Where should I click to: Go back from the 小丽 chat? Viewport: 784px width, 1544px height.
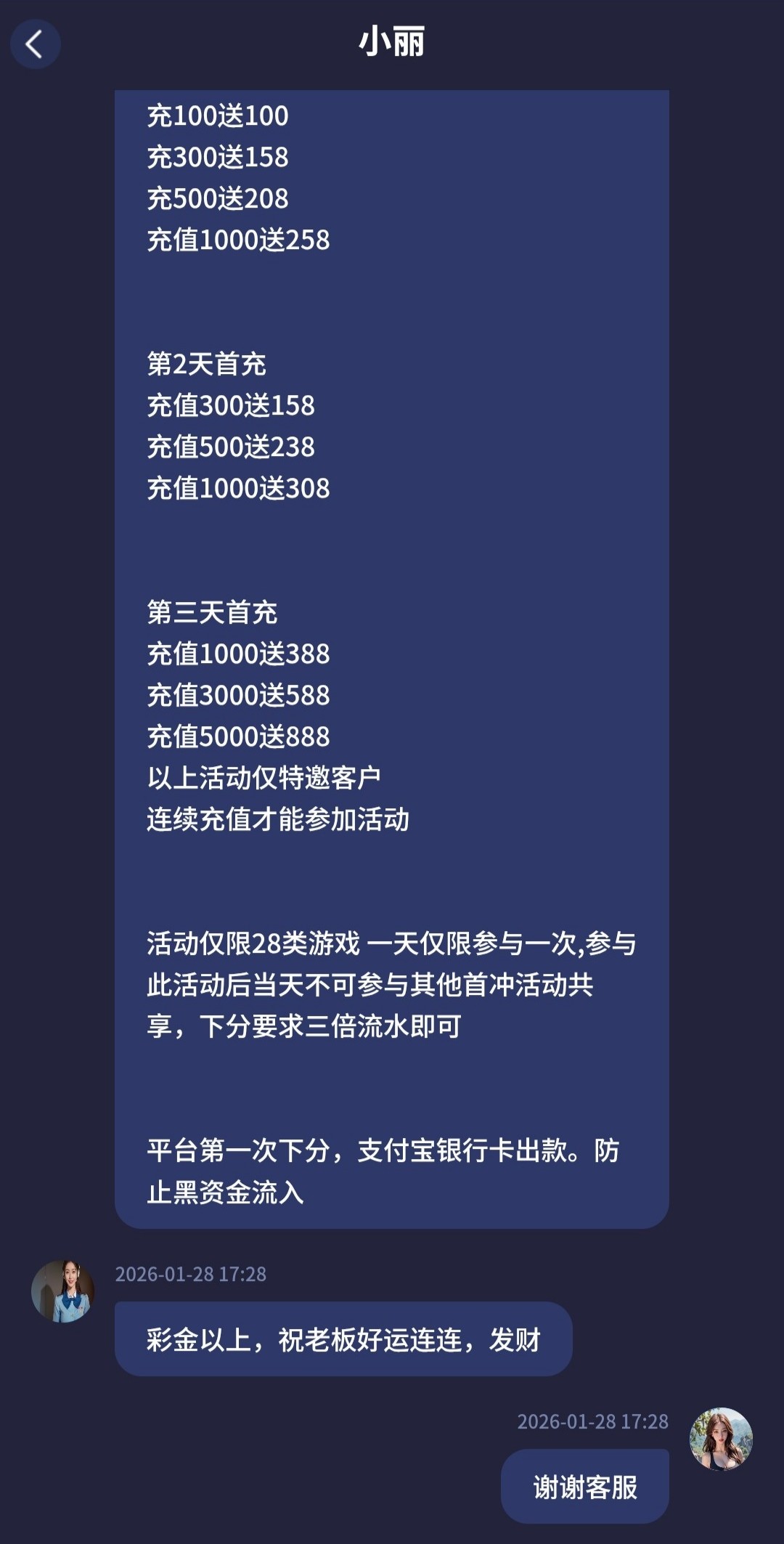tap(35, 44)
